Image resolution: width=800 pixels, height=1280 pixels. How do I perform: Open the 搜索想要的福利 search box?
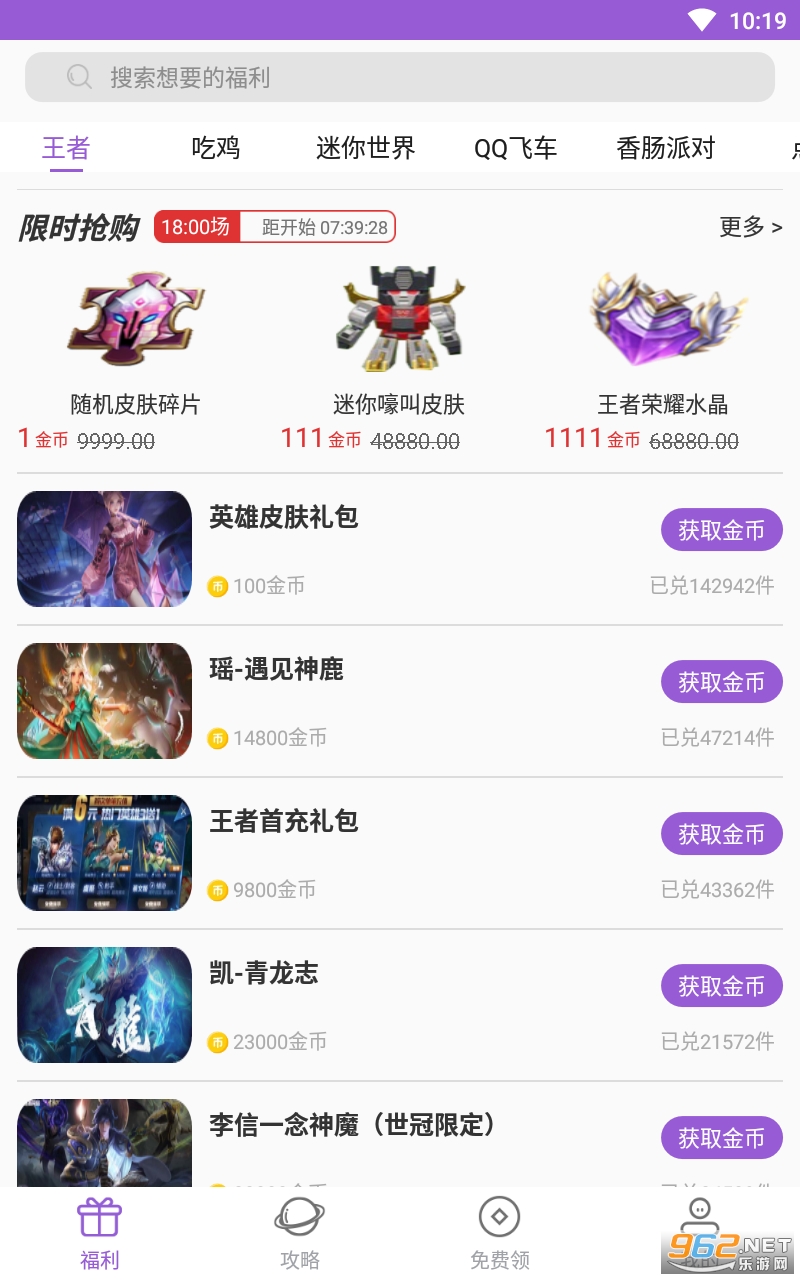point(400,77)
